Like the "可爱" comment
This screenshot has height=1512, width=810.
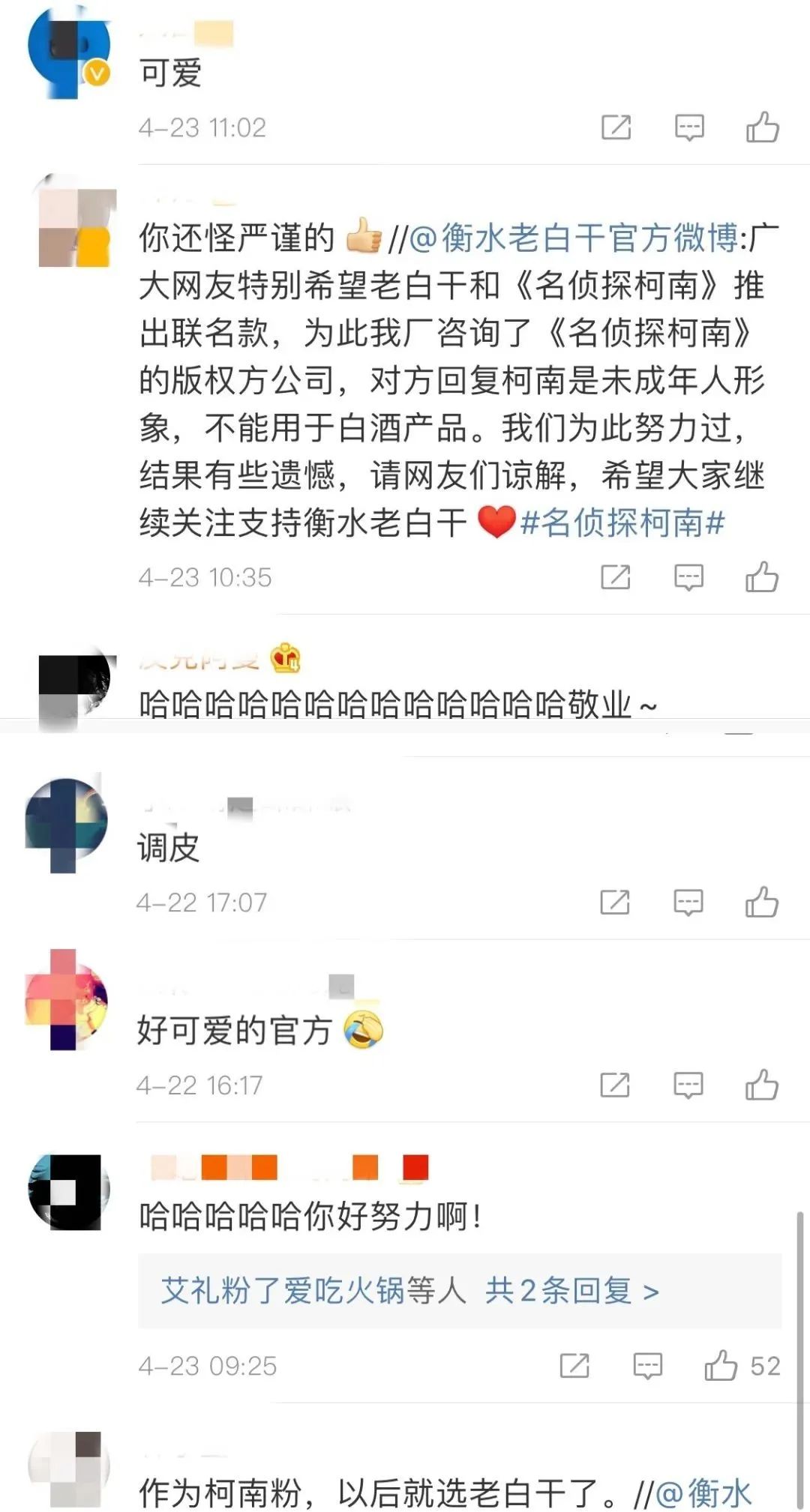762,127
